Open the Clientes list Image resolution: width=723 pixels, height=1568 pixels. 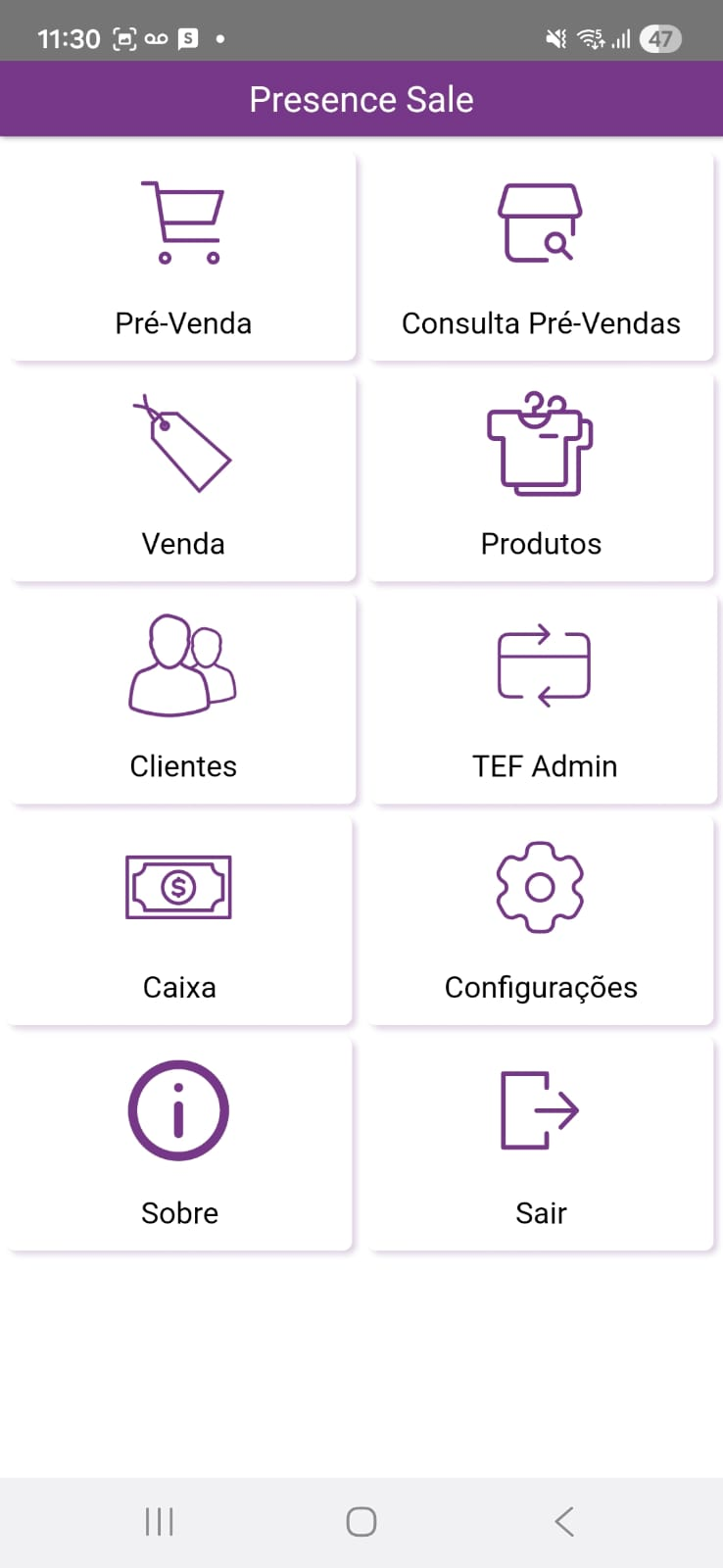pos(183,700)
